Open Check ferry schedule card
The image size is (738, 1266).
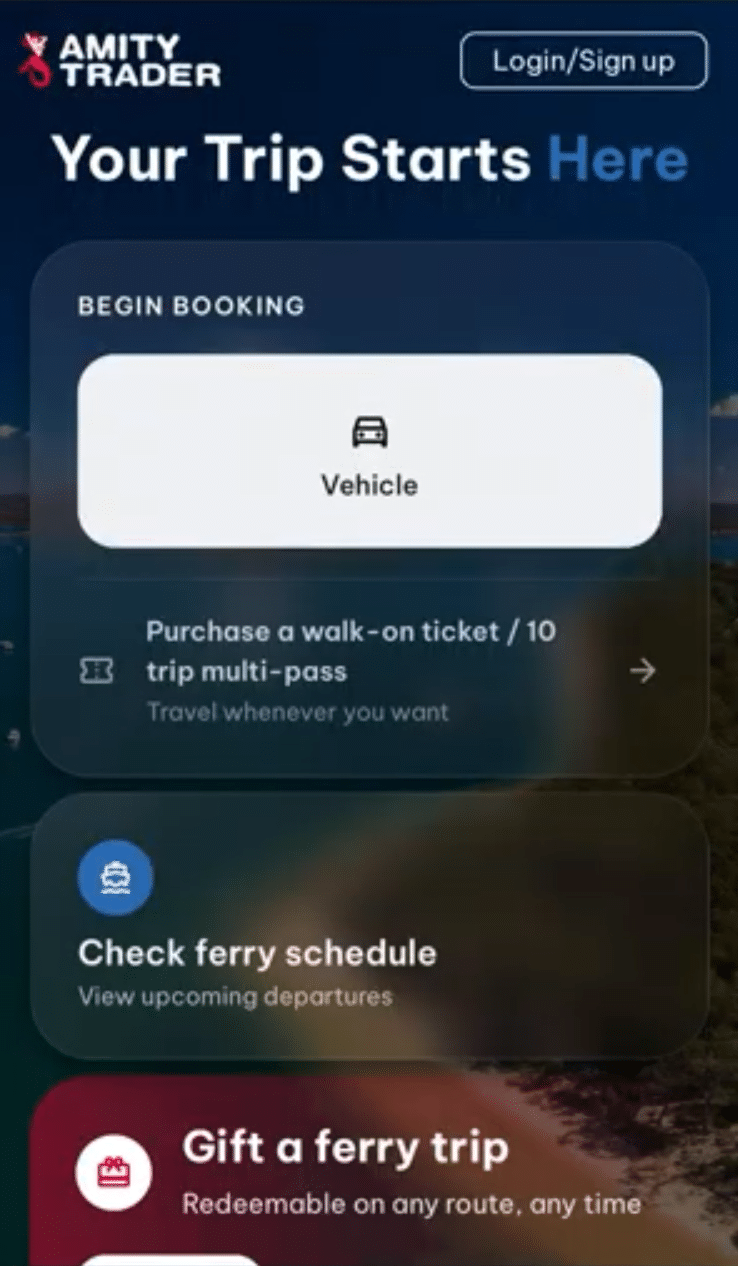coord(370,926)
